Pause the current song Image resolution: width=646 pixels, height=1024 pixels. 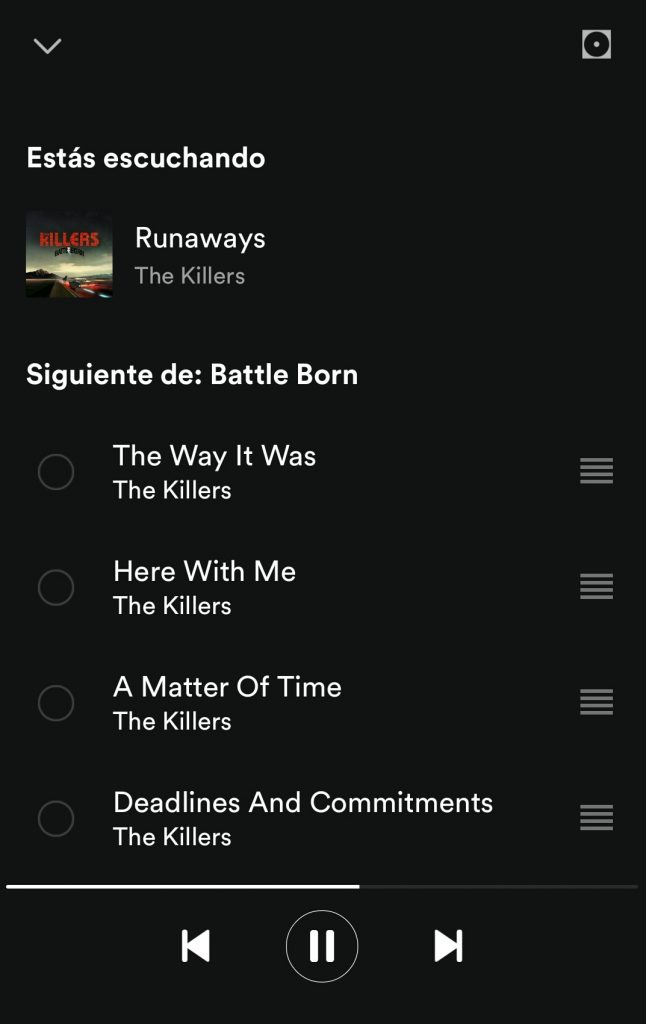322,946
